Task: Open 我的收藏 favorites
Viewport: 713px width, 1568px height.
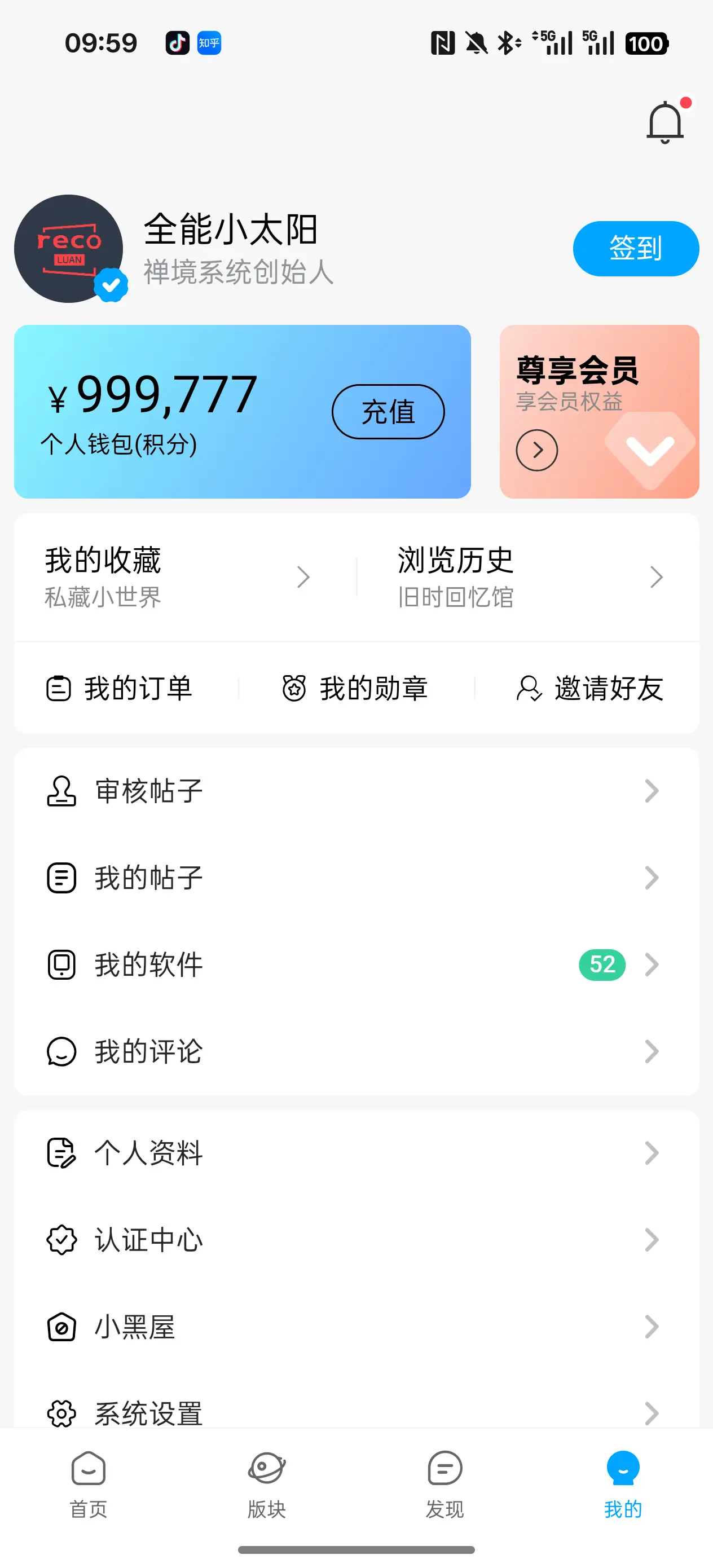Action: (177, 576)
